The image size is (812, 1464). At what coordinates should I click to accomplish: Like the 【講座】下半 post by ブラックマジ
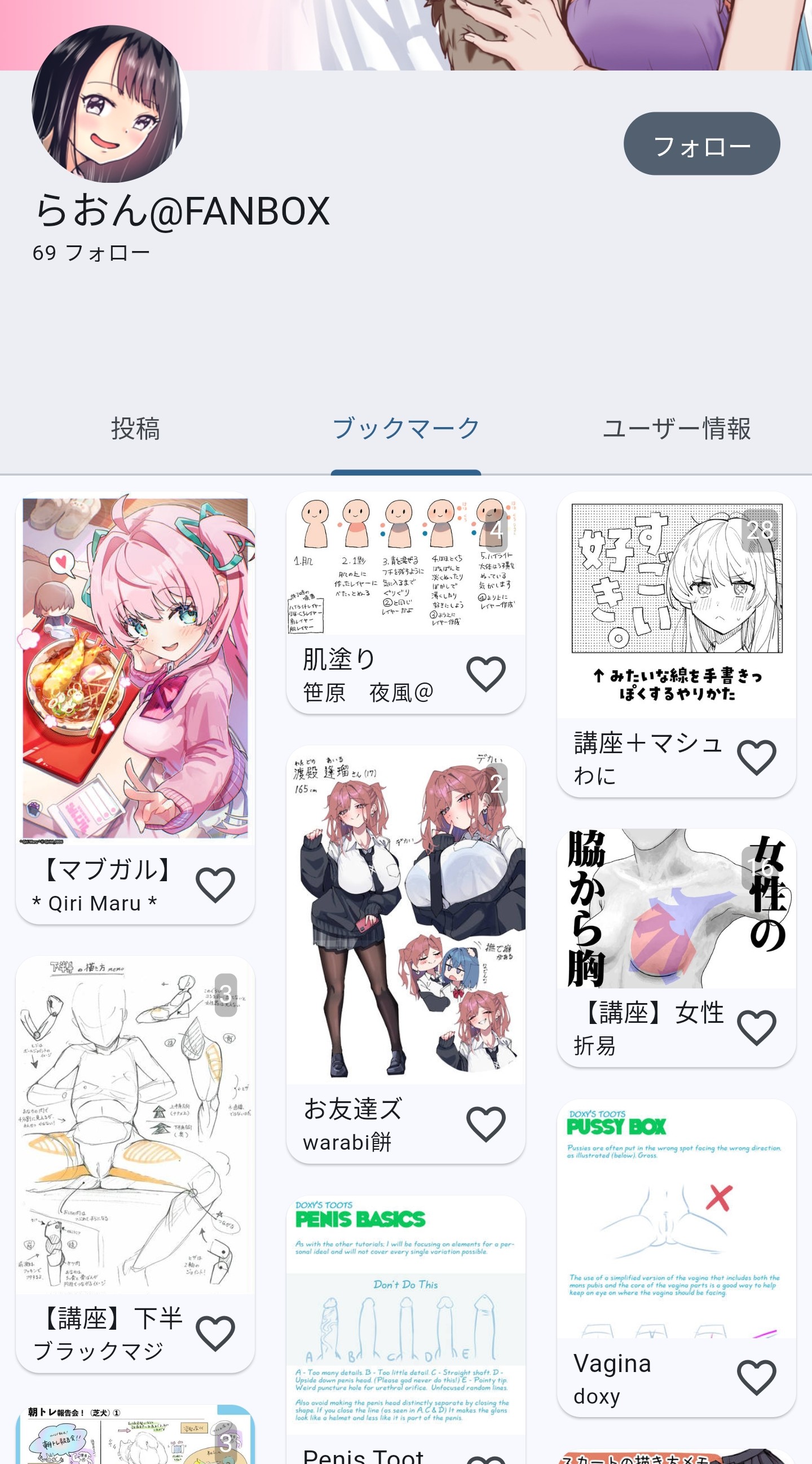click(x=215, y=1333)
